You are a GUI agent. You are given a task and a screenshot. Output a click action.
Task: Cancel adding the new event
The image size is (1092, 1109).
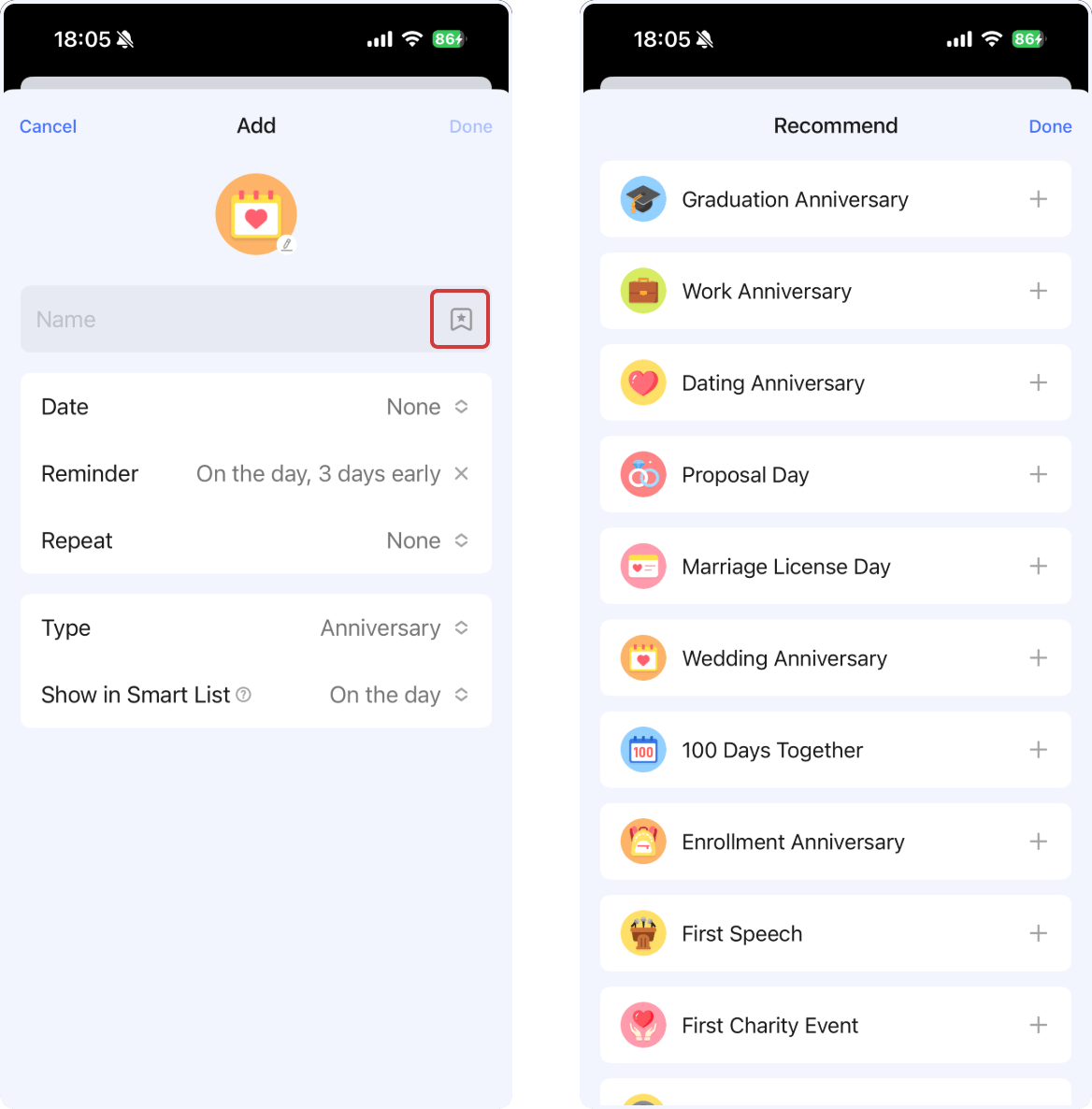point(48,126)
